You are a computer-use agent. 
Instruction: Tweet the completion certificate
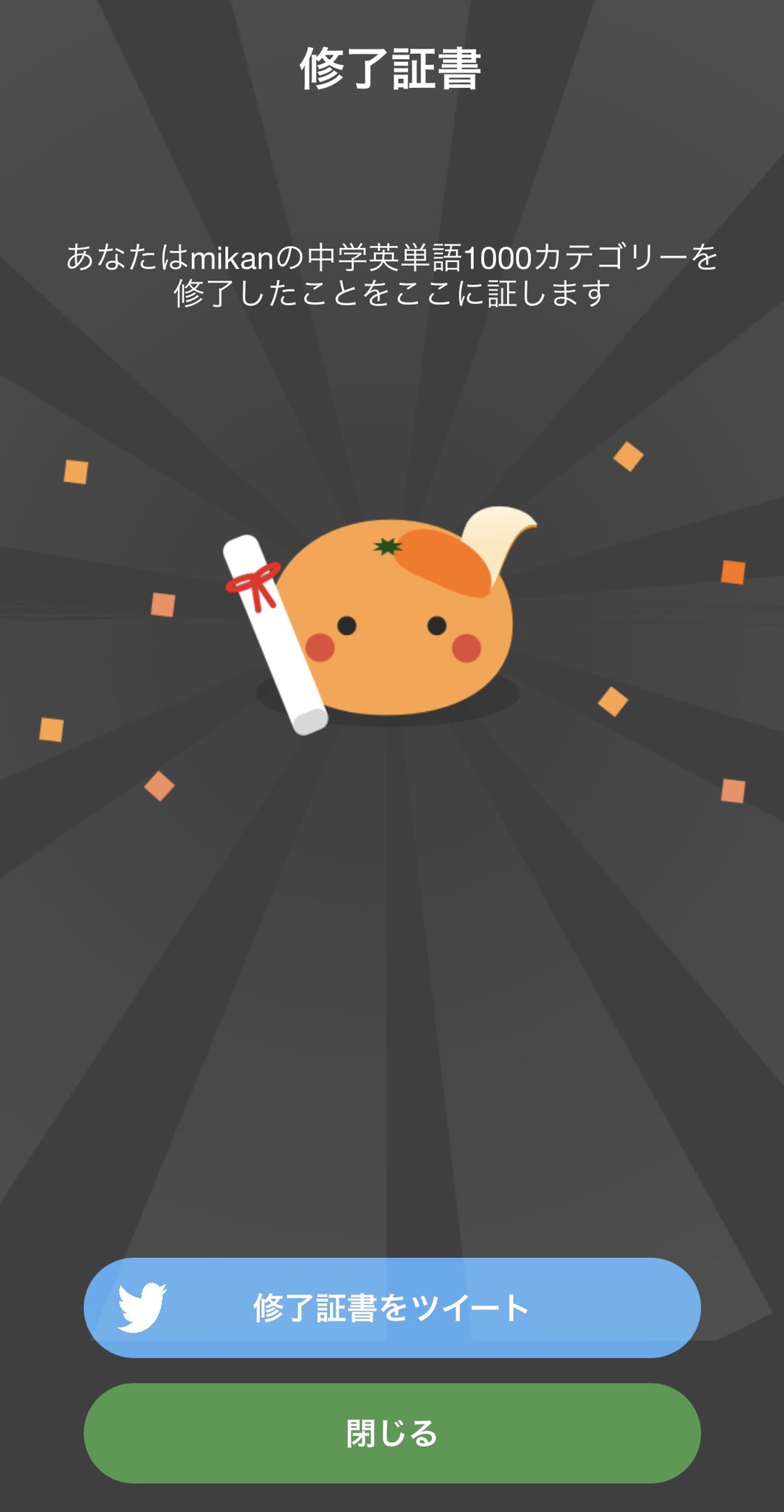coord(392,1307)
